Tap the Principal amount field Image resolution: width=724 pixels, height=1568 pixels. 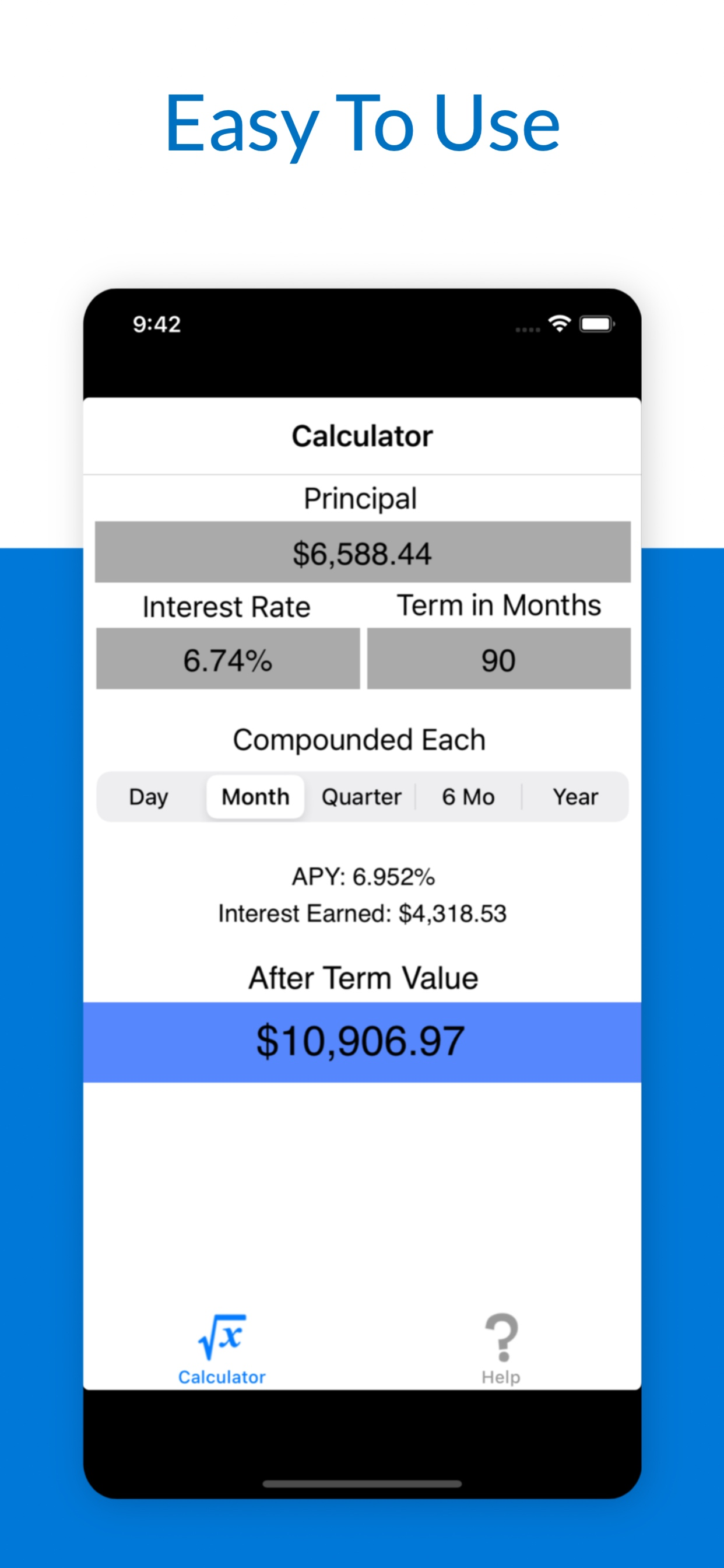[362, 551]
